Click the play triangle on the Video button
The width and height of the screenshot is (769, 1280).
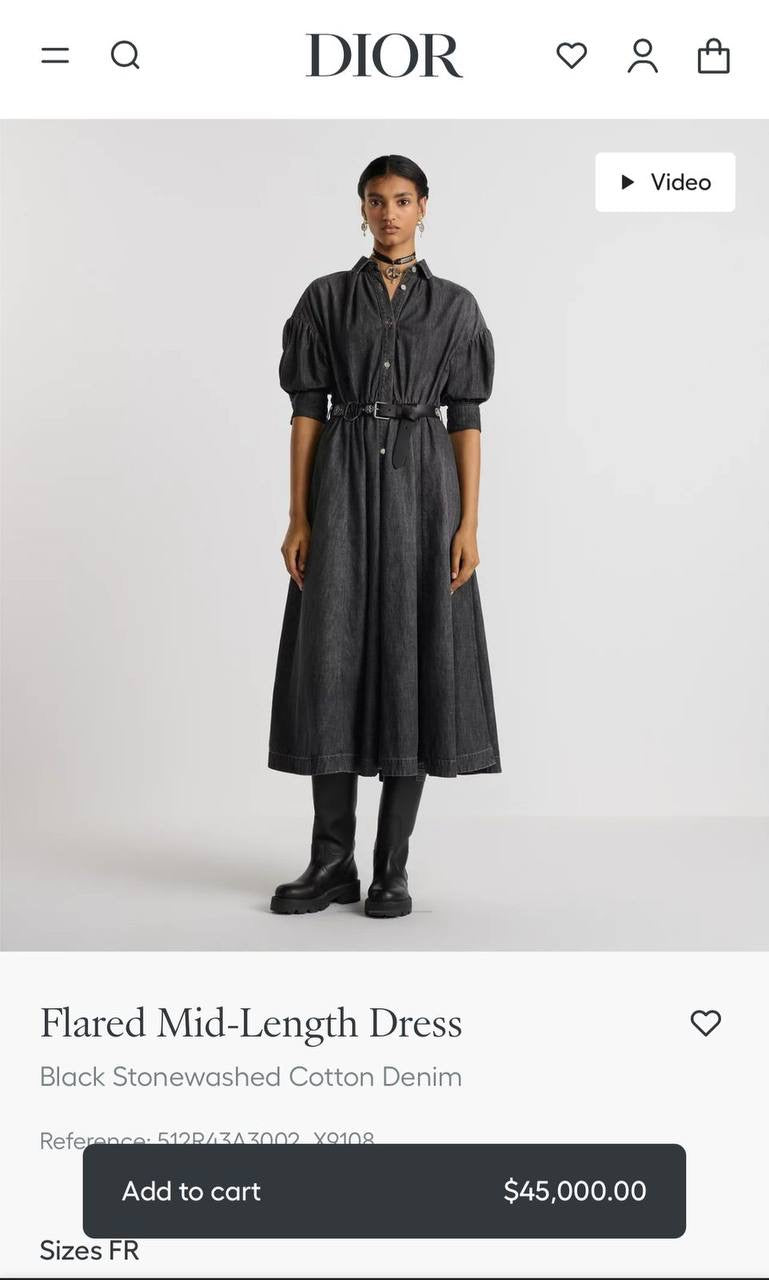[x=628, y=182]
